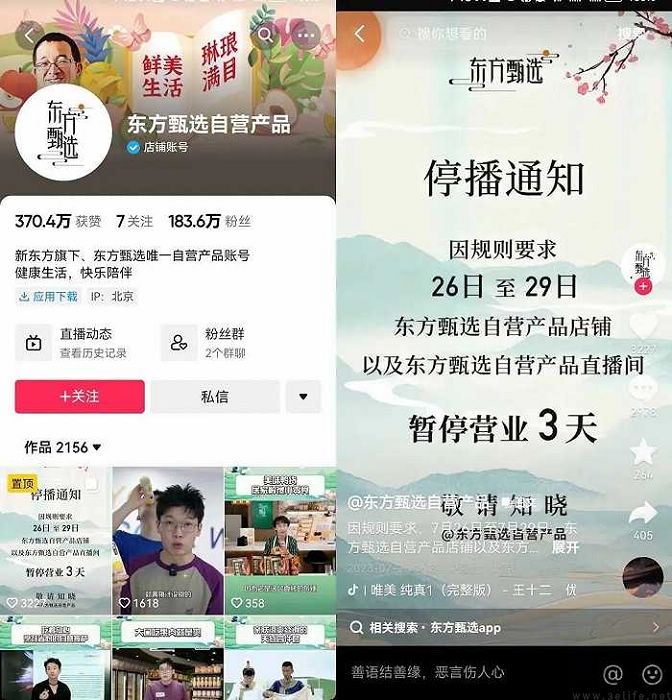Open the video tile with 1618 likes

click(167, 540)
